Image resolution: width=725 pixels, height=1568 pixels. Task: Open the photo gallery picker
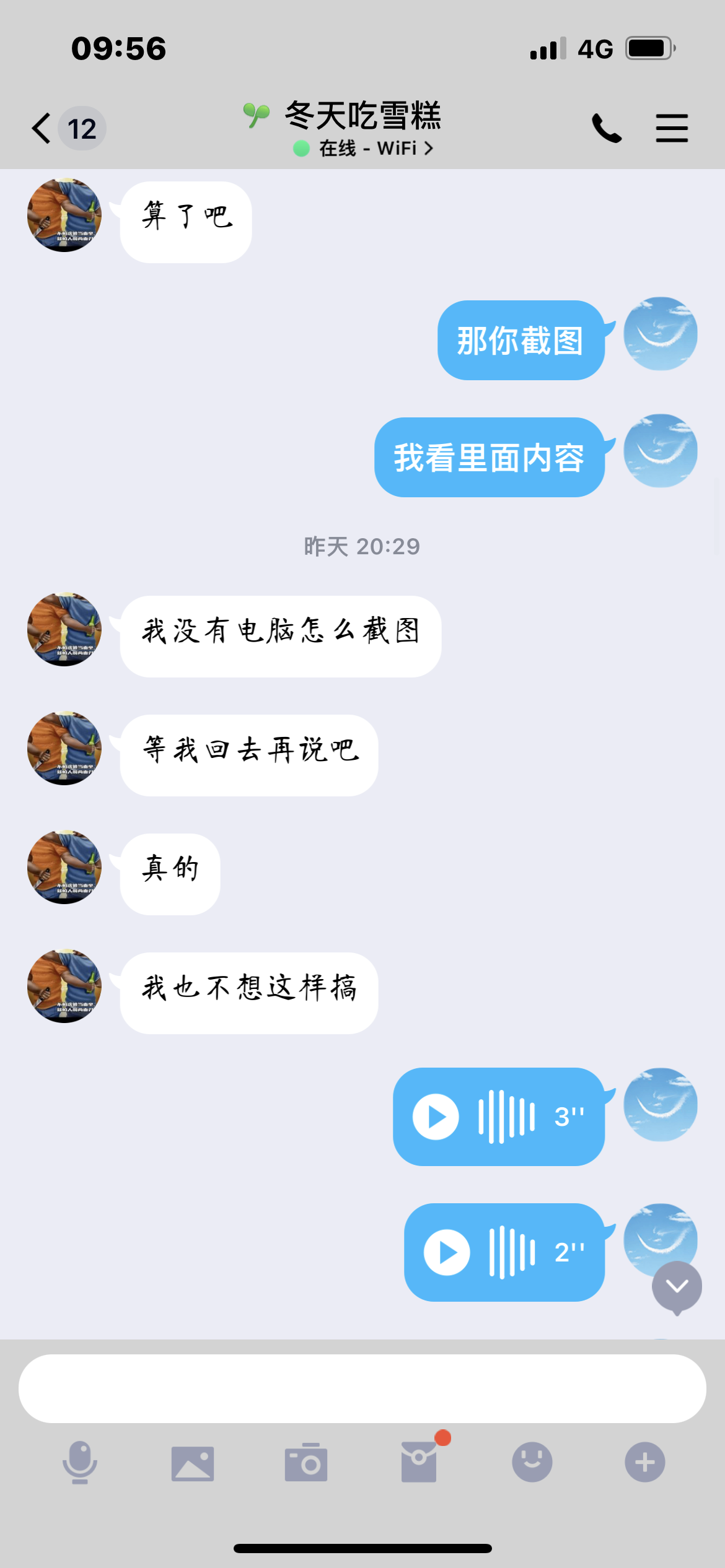point(193,1463)
